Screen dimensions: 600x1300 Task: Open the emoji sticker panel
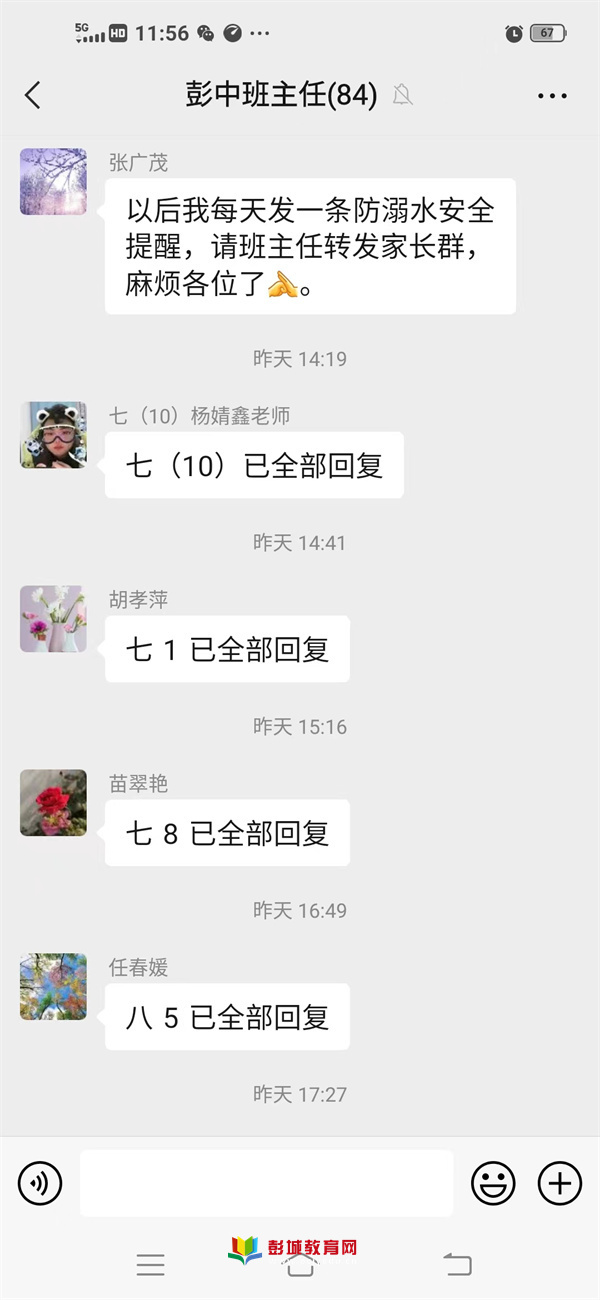tap(493, 1184)
